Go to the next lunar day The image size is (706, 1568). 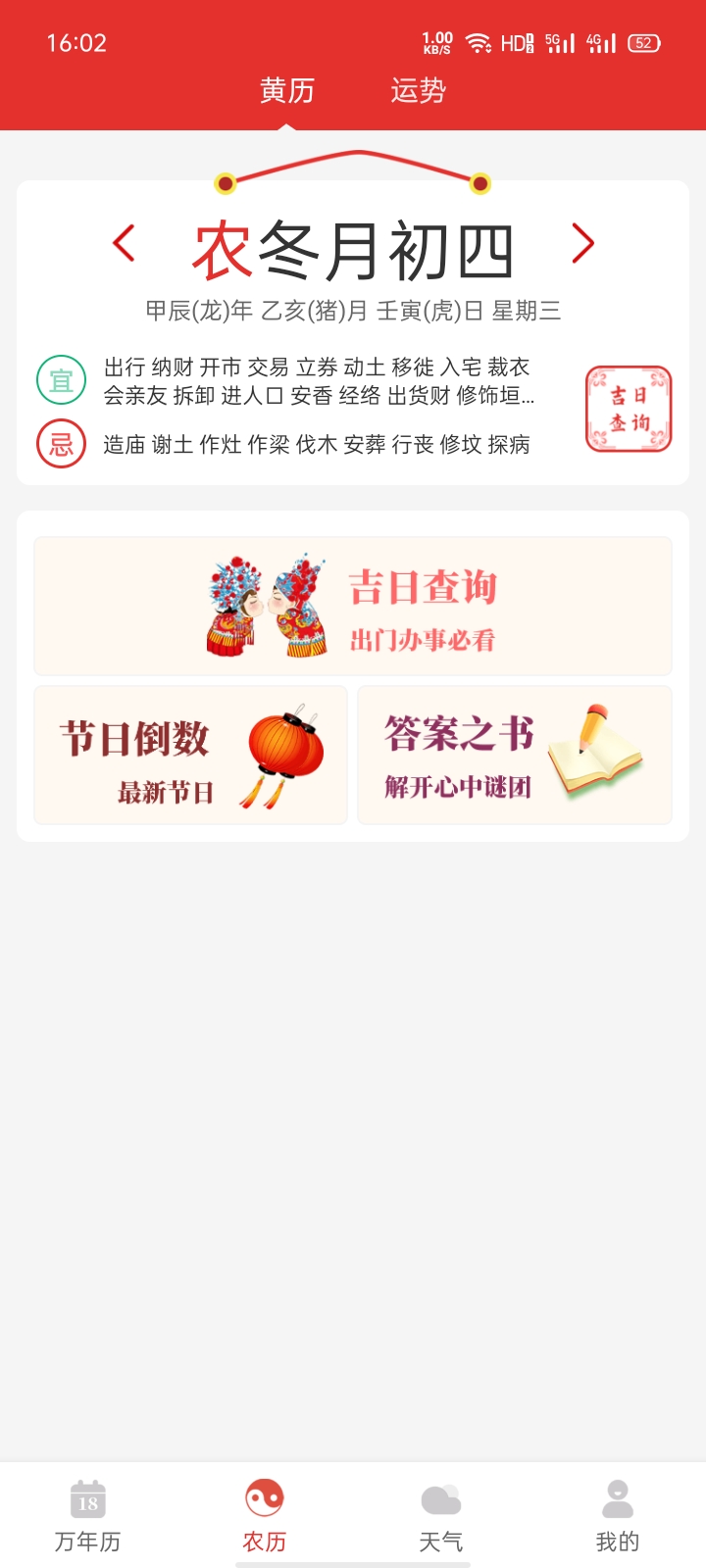coord(582,243)
